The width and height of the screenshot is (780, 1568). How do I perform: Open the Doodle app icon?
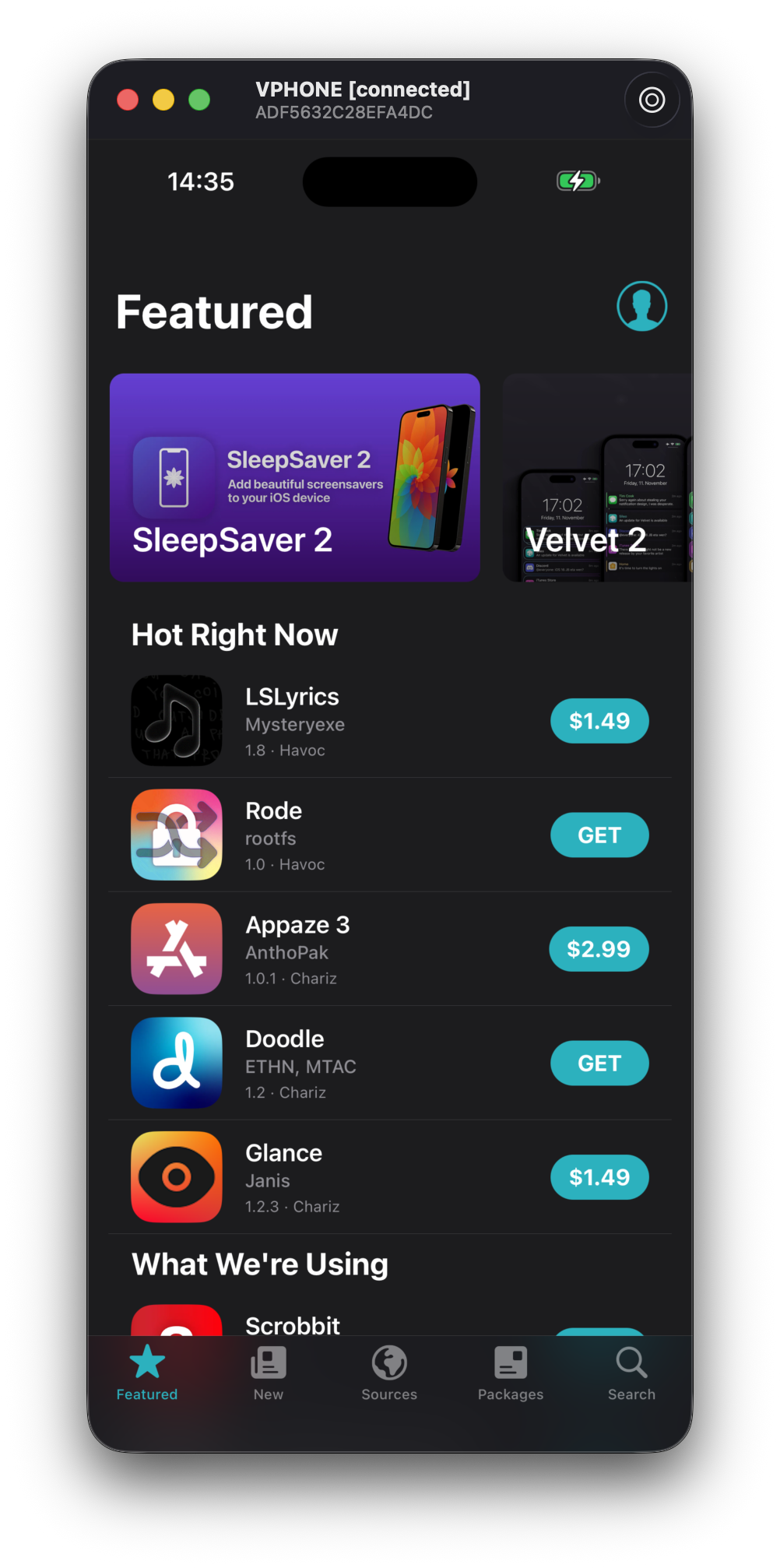(177, 1062)
